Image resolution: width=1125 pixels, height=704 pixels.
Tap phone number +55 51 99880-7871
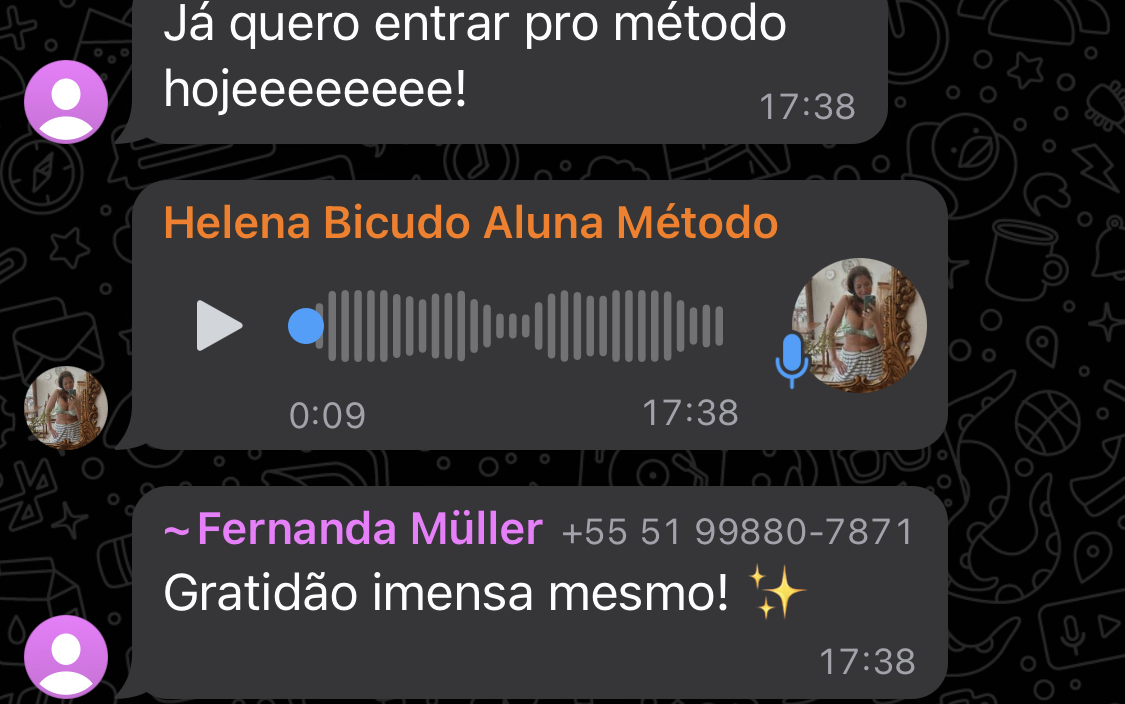pos(738,531)
